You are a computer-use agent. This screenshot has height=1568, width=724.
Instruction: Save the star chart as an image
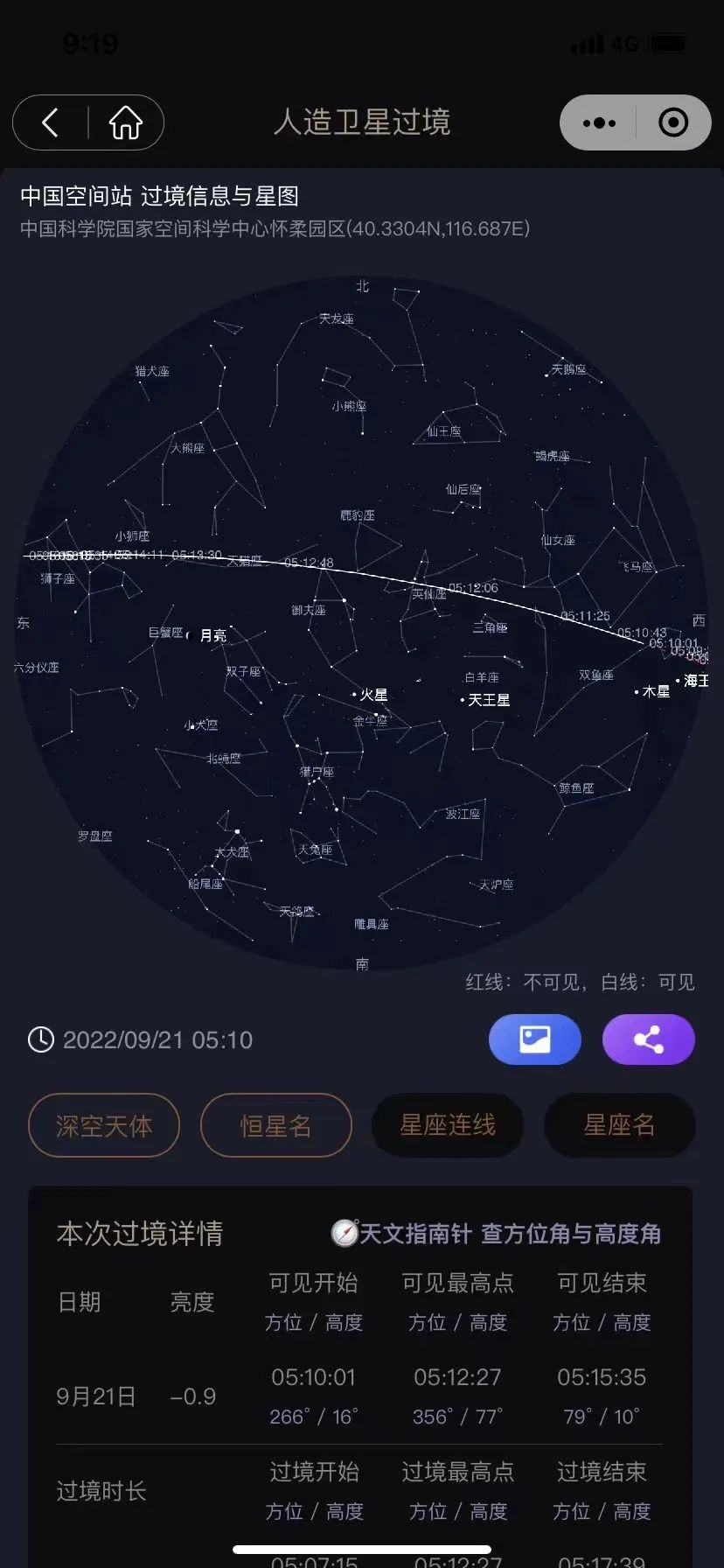point(534,1039)
